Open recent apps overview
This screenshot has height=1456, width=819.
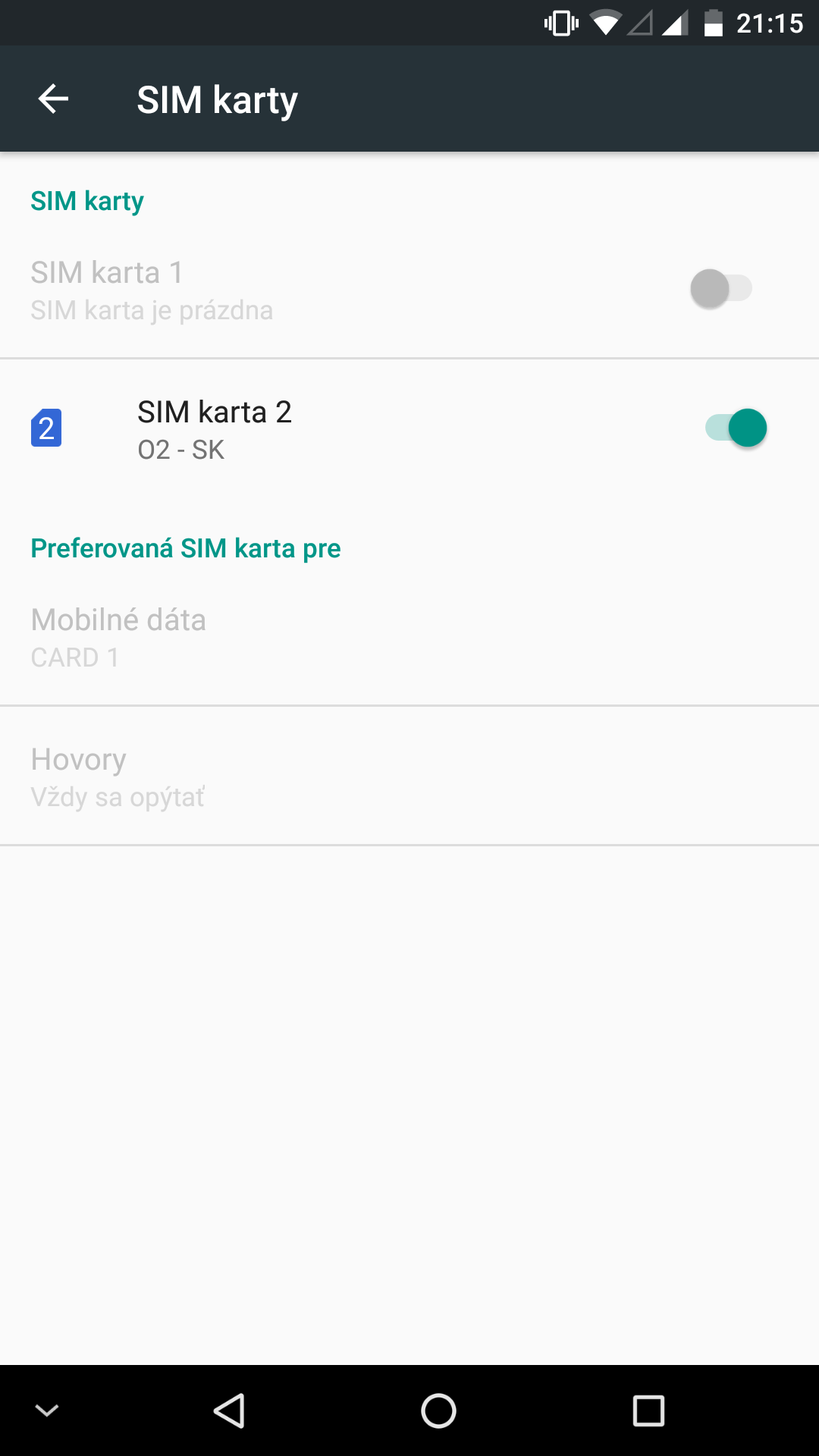click(648, 1410)
